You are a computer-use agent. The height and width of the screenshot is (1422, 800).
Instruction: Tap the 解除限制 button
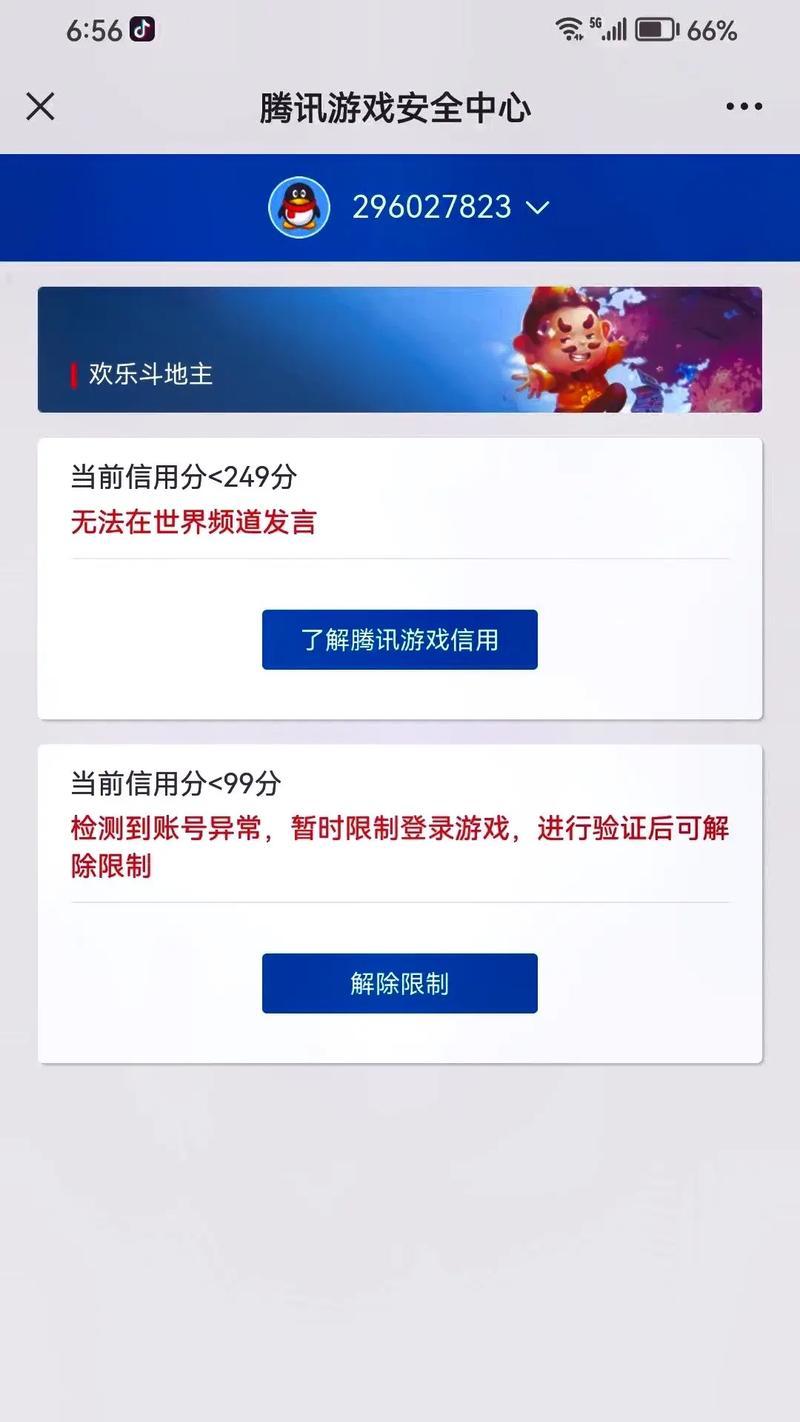[x=400, y=983]
